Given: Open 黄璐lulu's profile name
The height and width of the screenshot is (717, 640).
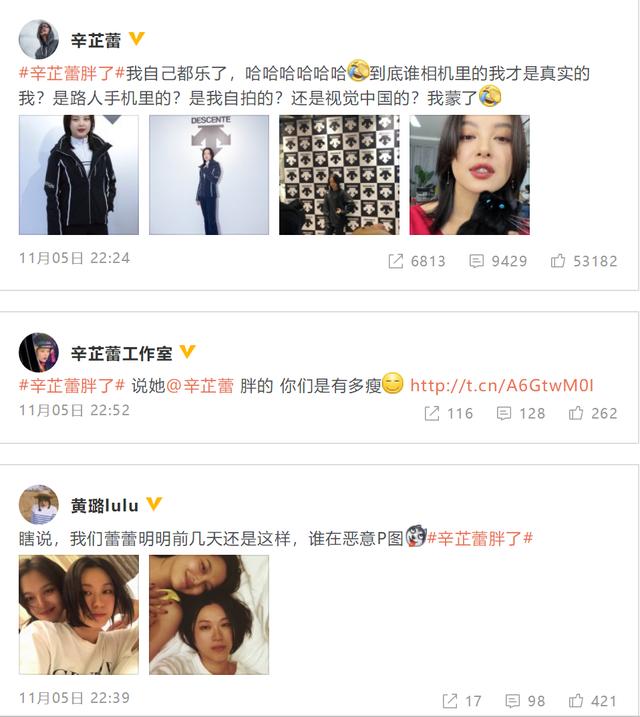Looking at the screenshot, I should click(104, 505).
